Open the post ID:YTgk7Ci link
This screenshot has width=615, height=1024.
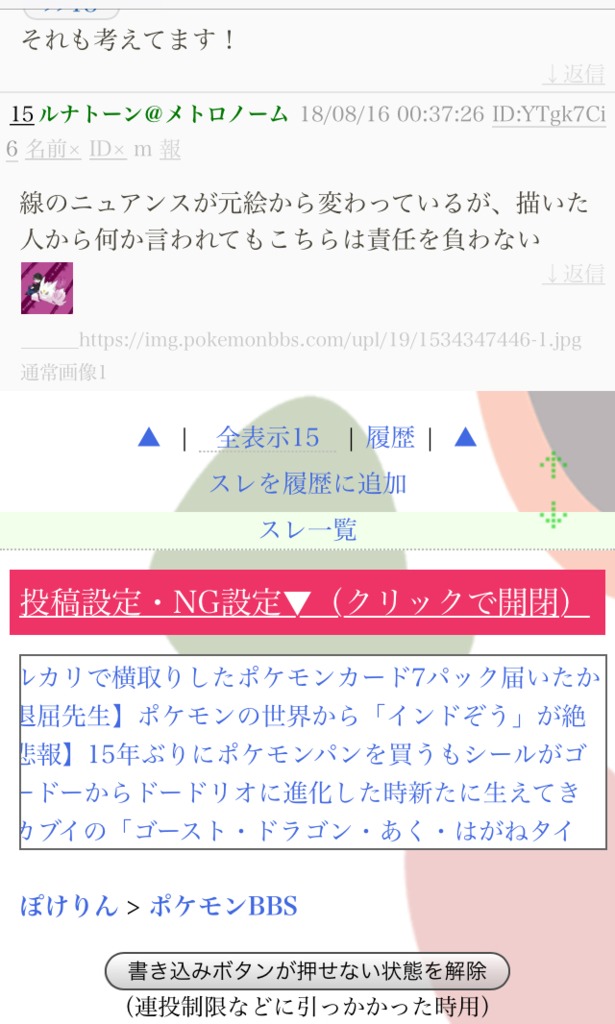point(549,114)
